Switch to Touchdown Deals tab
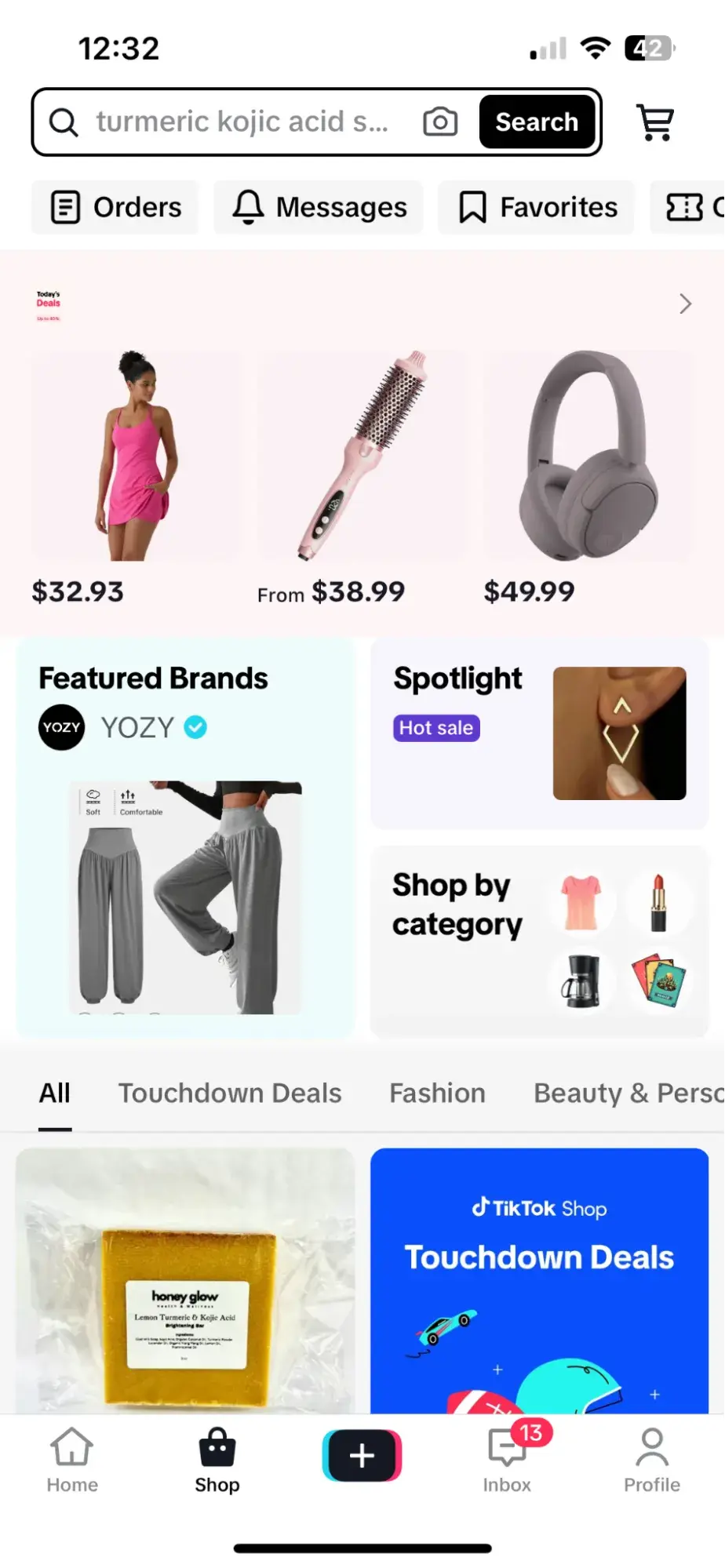The image size is (725, 1568). pos(230,1093)
